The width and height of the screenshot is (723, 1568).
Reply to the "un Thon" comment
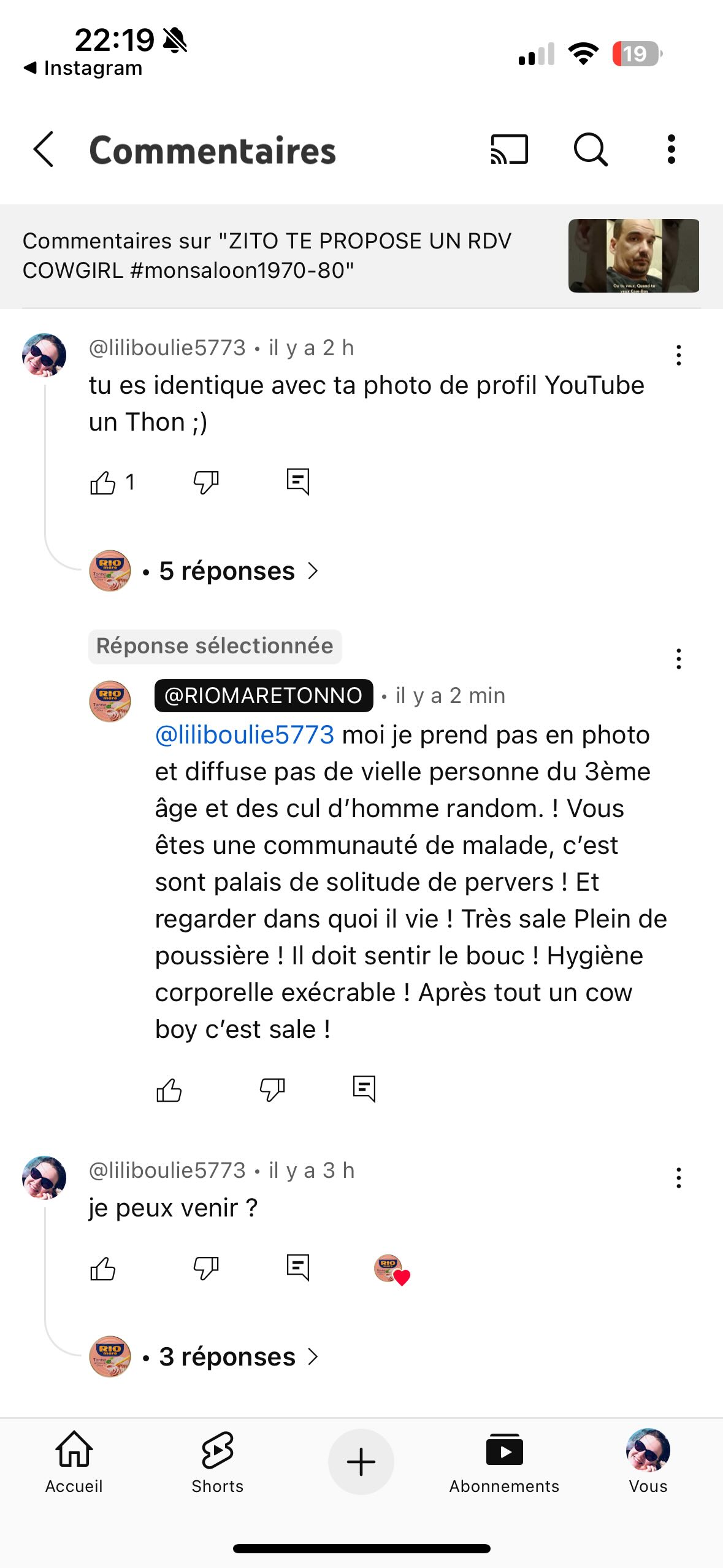point(298,482)
